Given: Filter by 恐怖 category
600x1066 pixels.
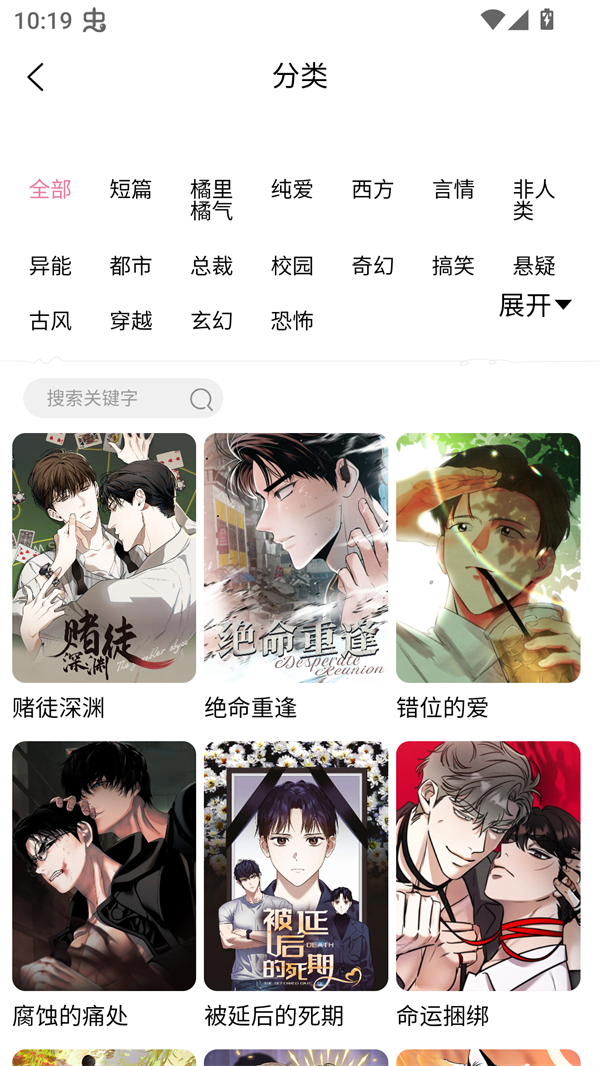Looking at the screenshot, I should click(292, 321).
